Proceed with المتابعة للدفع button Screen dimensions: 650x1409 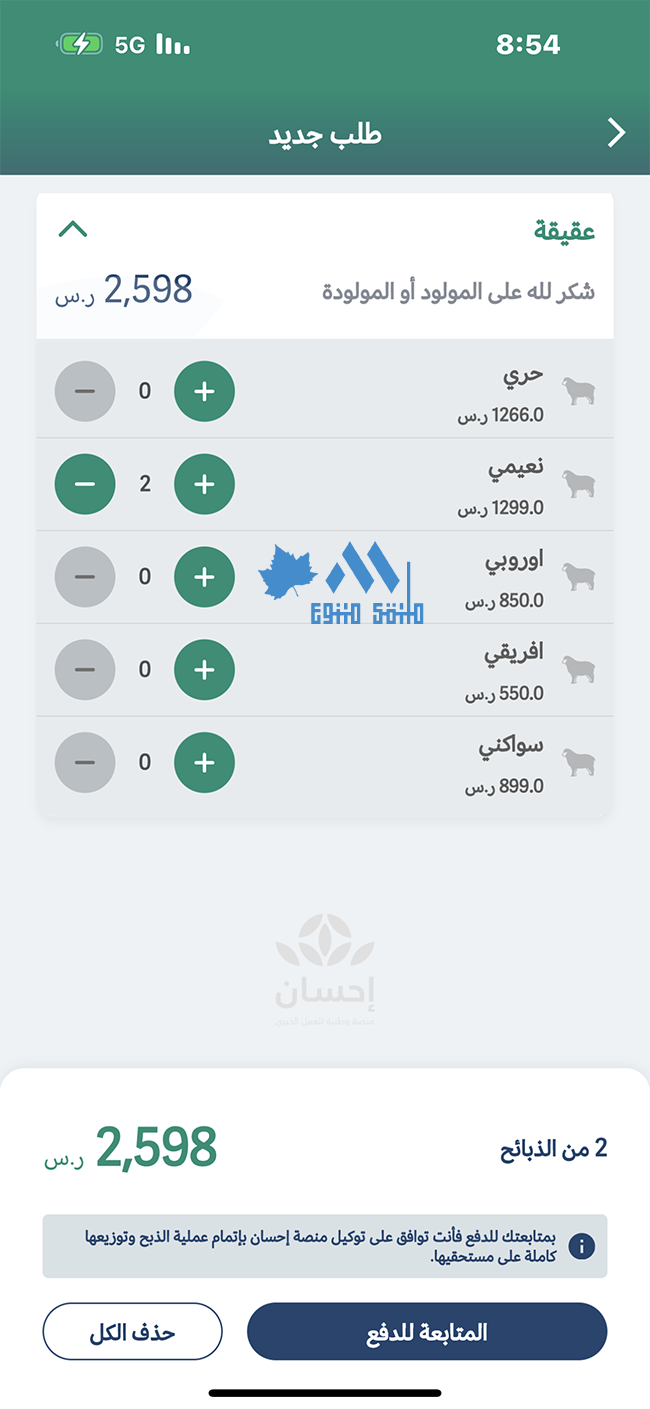tap(427, 1332)
